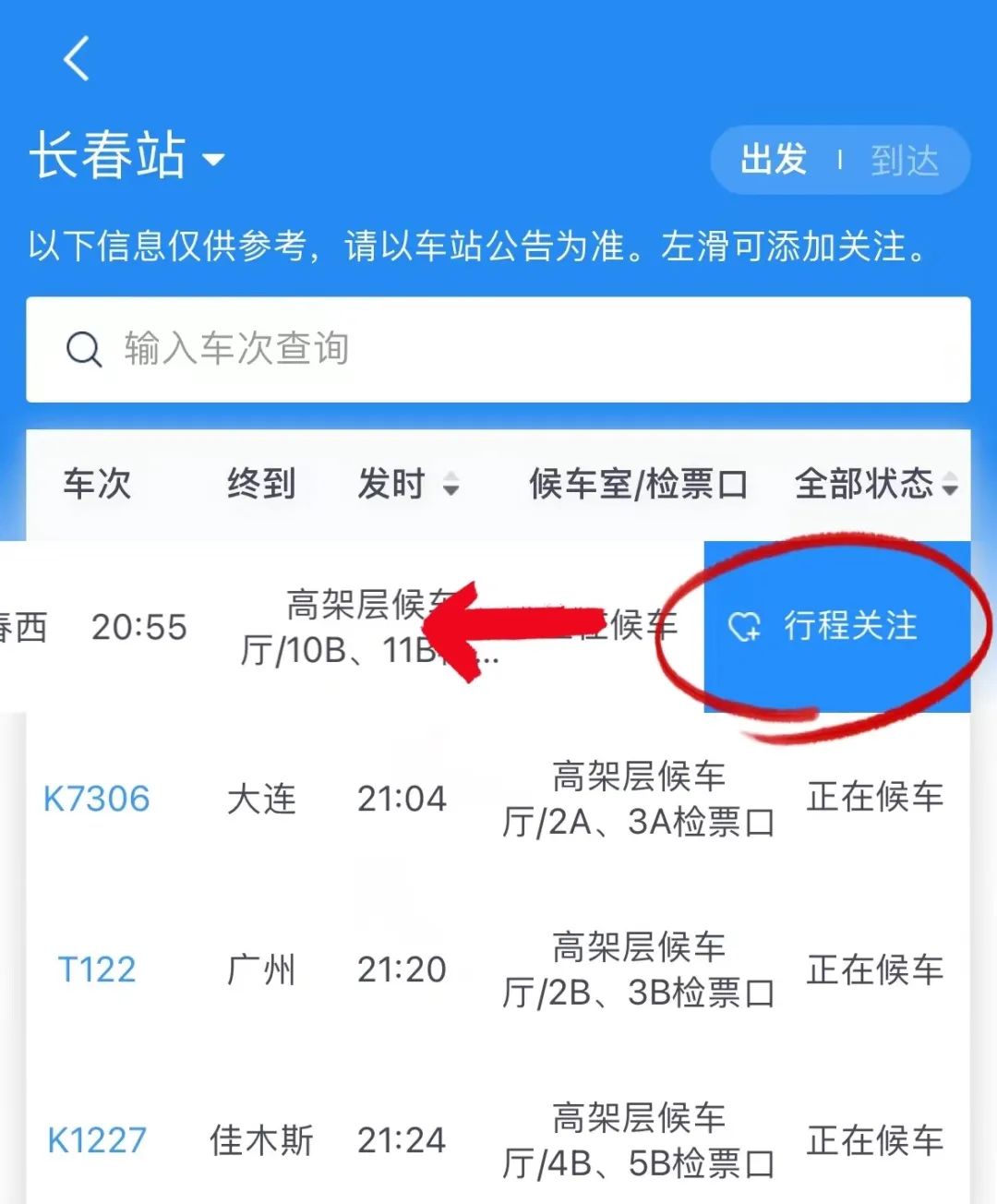Click the back arrow at top left

click(x=76, y=57)
